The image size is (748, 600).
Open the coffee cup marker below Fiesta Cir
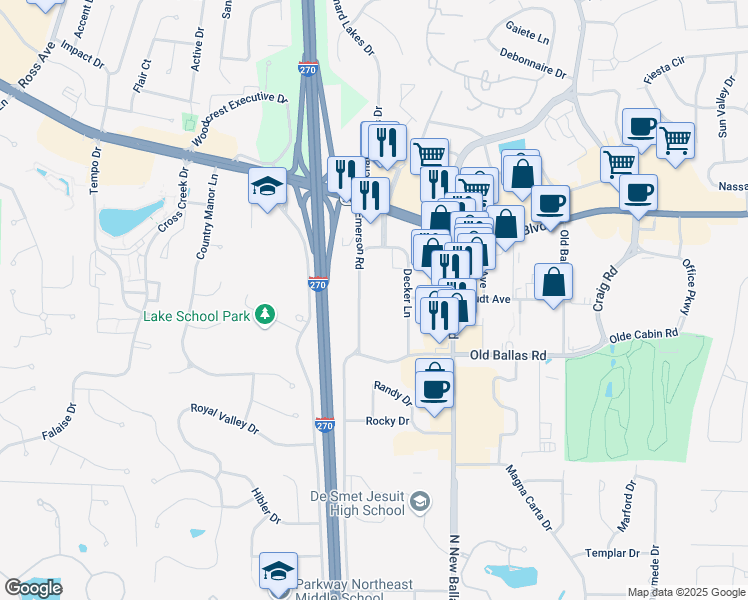[642, 127]
